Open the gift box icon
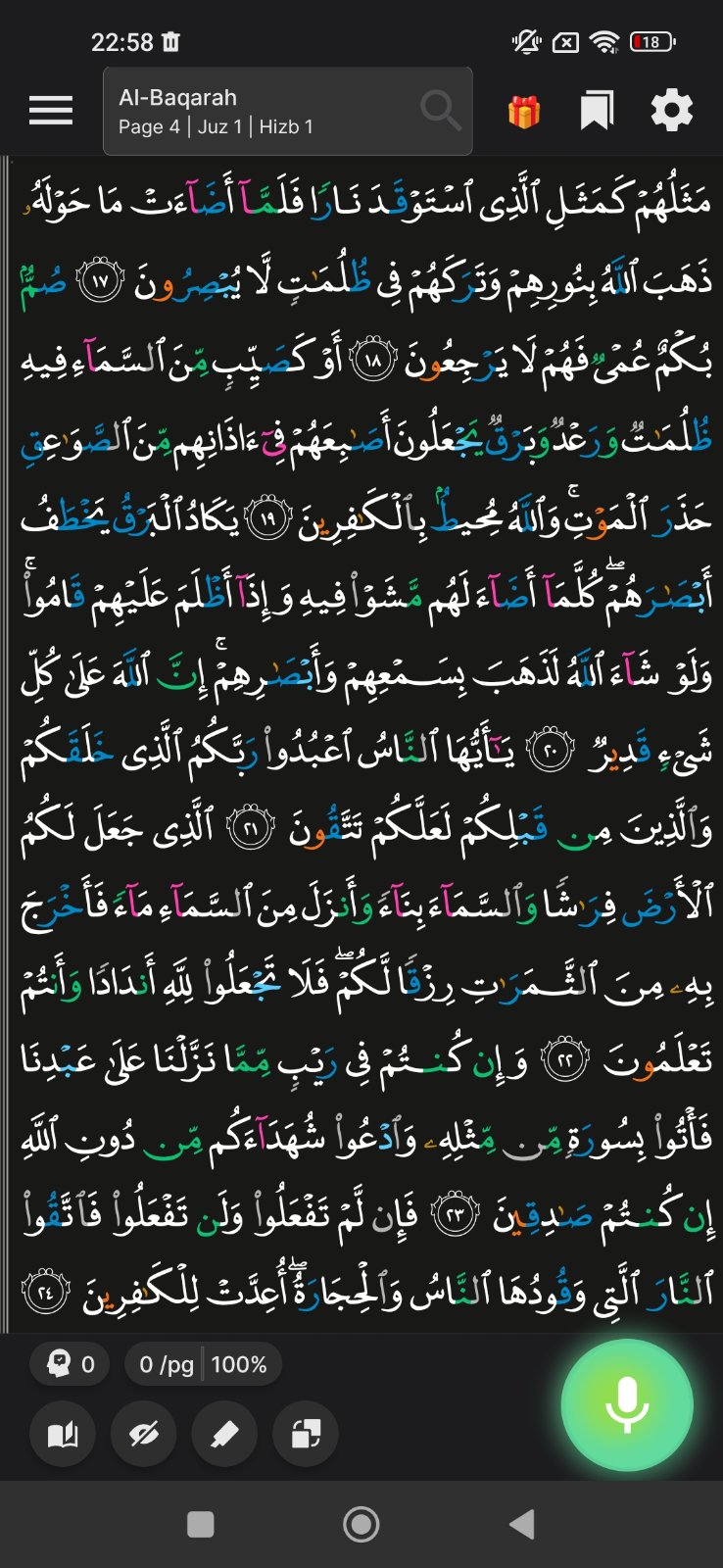 pyautogui.click(x=524, y=112)
